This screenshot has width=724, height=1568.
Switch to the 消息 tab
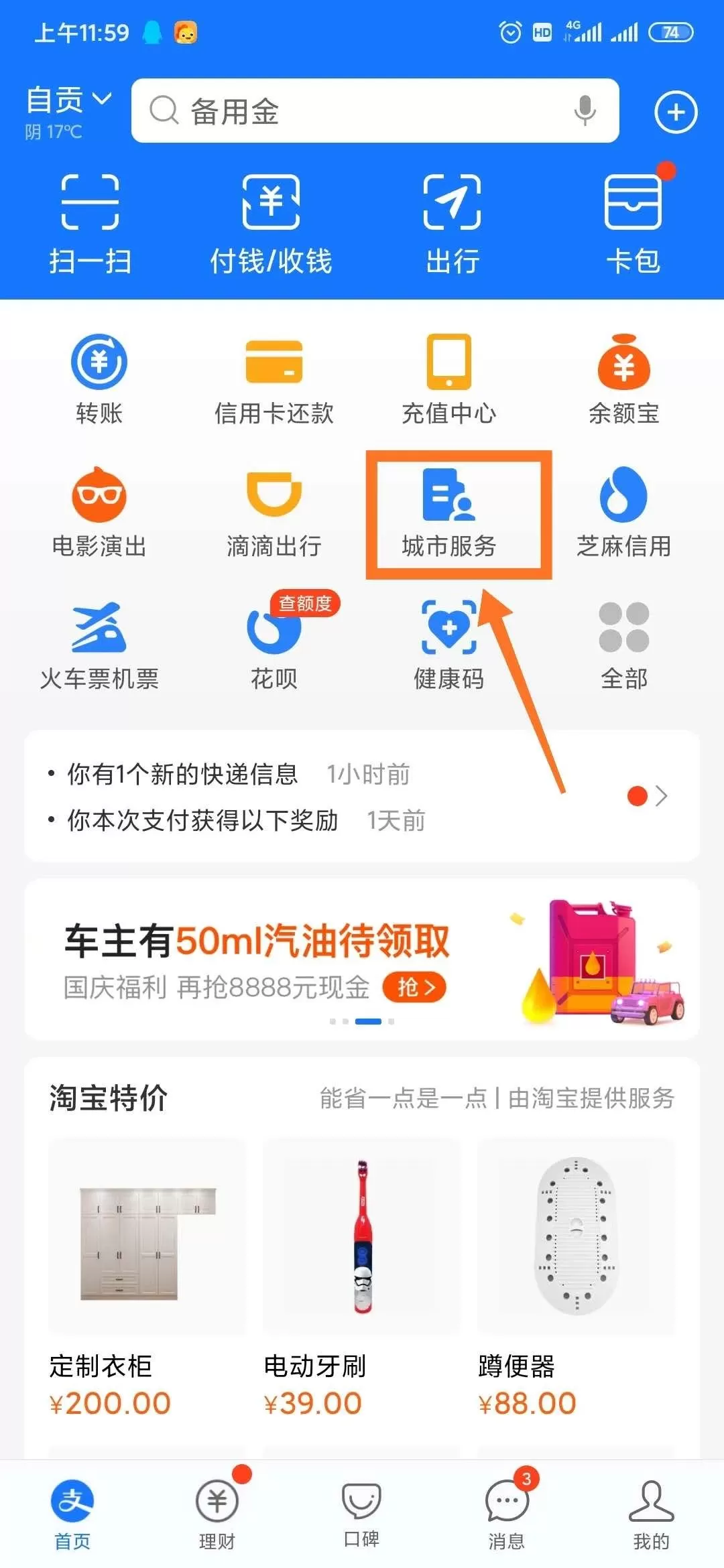[507, 1511]
